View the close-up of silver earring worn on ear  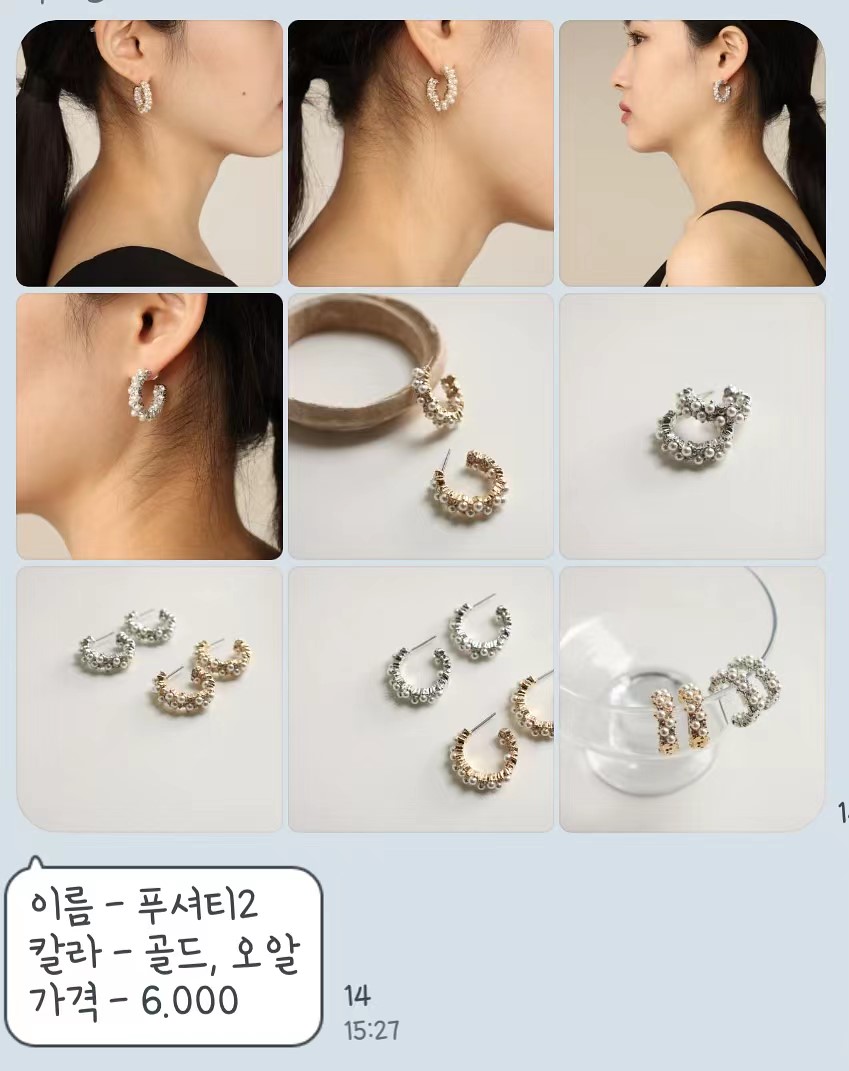tap(149, 425)
